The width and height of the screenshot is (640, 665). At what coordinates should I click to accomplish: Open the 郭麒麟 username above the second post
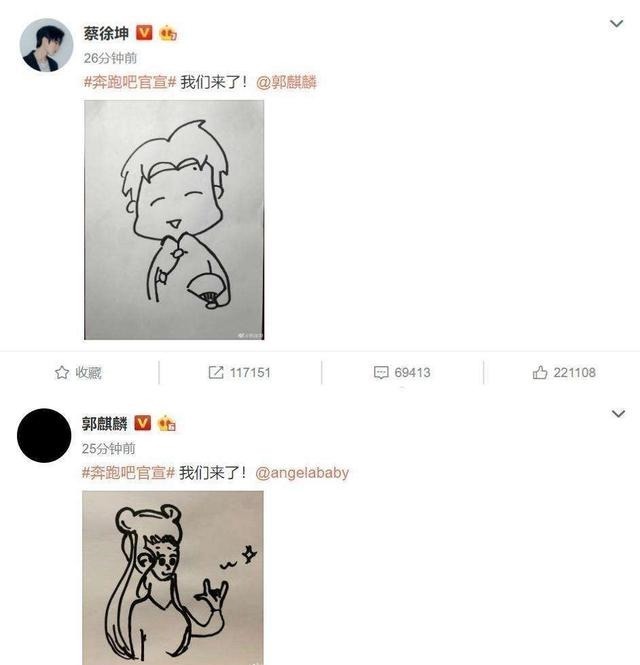[106, 423]
